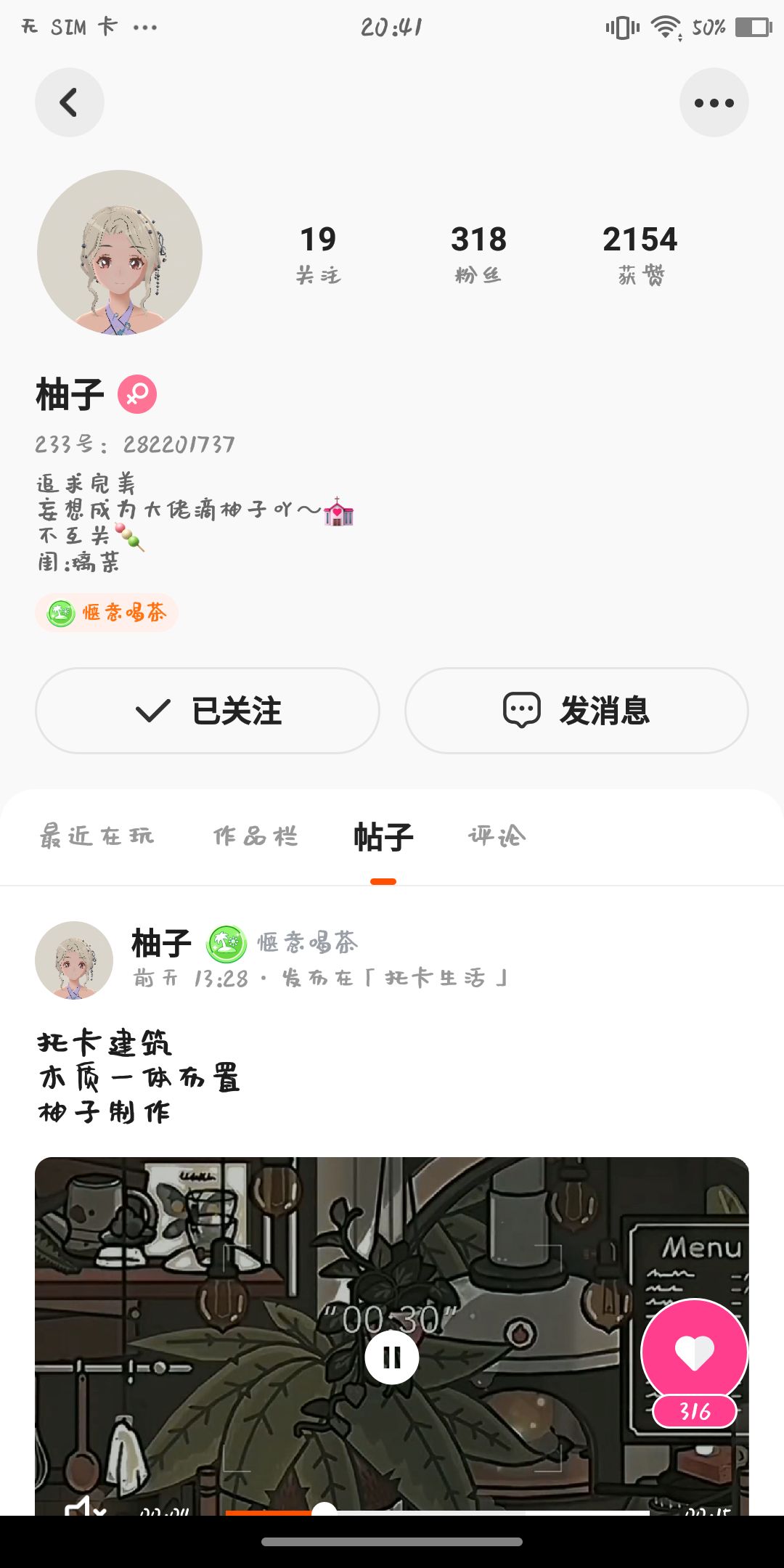Send a message with 发消息
784x1568 pixels.
pyautogui.click(x=576, y=711)
